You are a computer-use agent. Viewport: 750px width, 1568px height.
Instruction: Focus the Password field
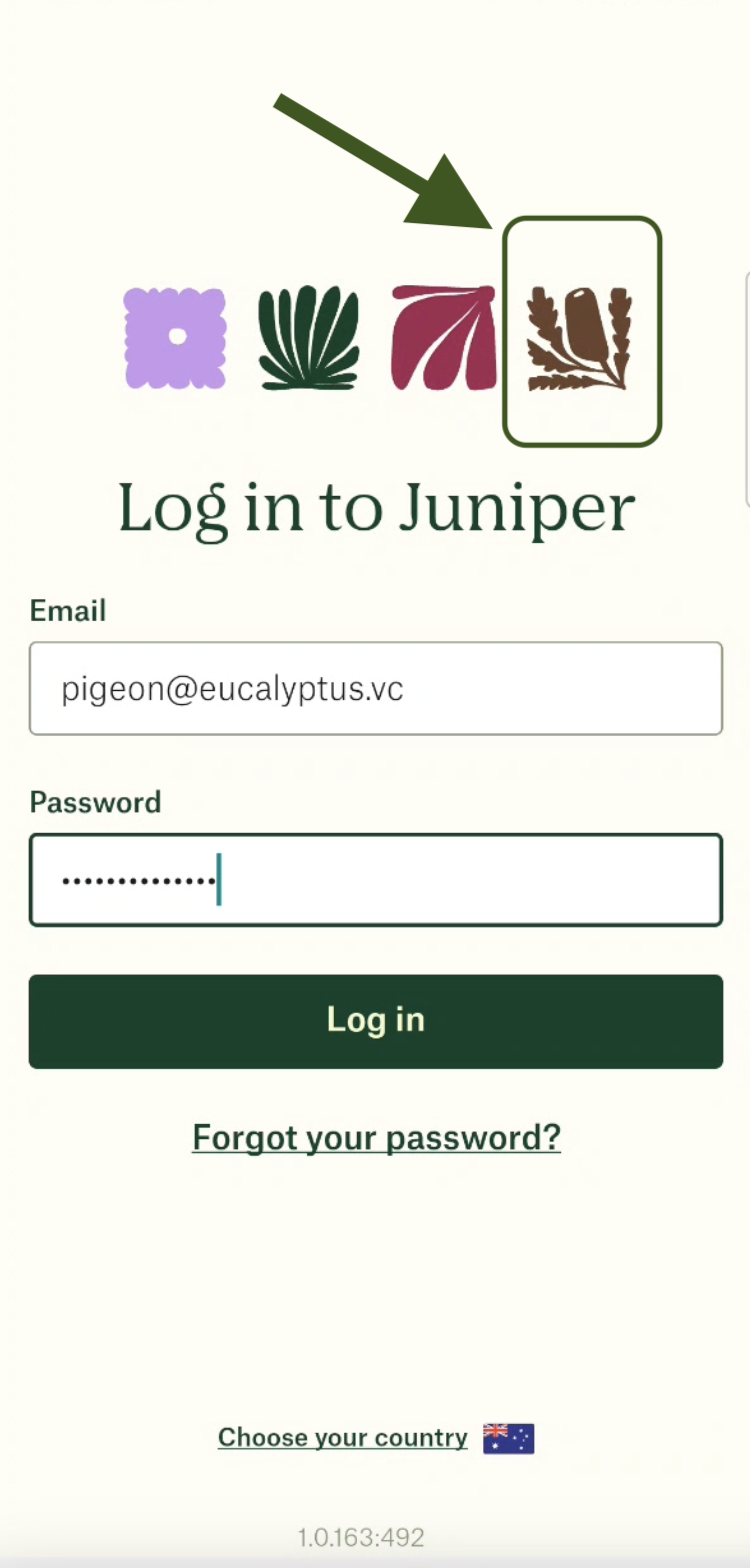(x=375, y=880)
